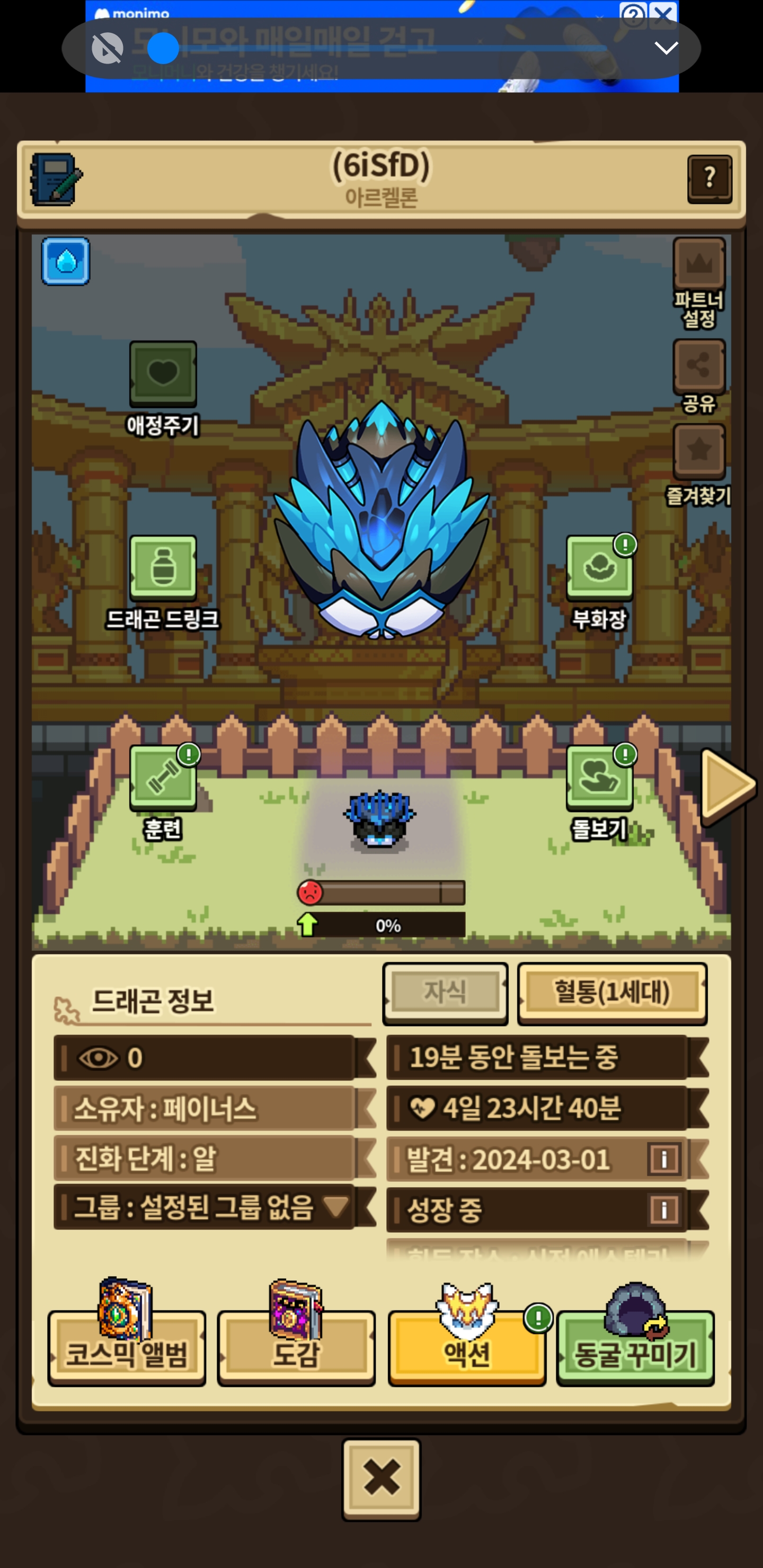
Task: Start 훈련 training
Action: pyautogui.click(x=163, y=792)
